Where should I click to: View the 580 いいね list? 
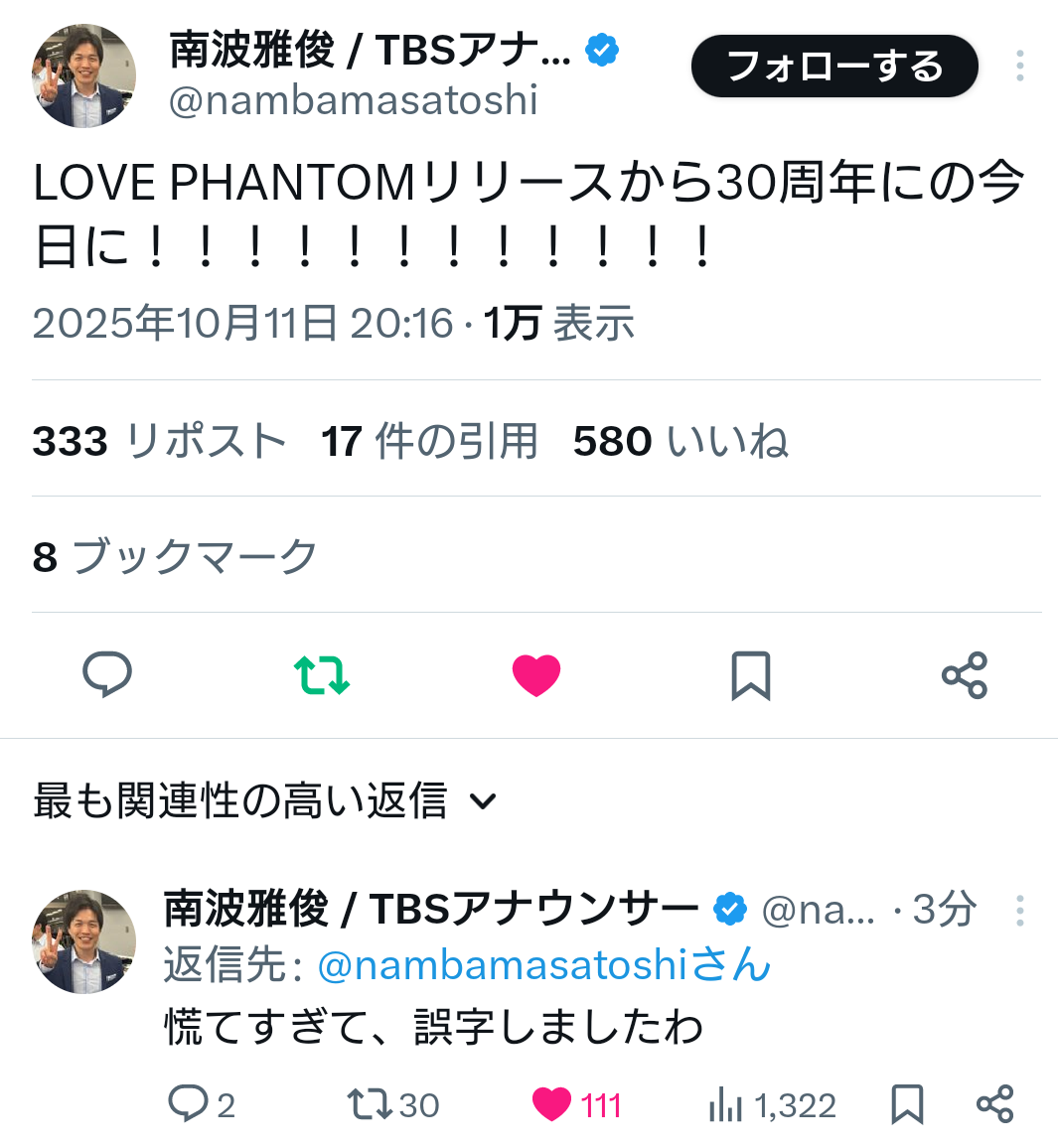[680, 441]
